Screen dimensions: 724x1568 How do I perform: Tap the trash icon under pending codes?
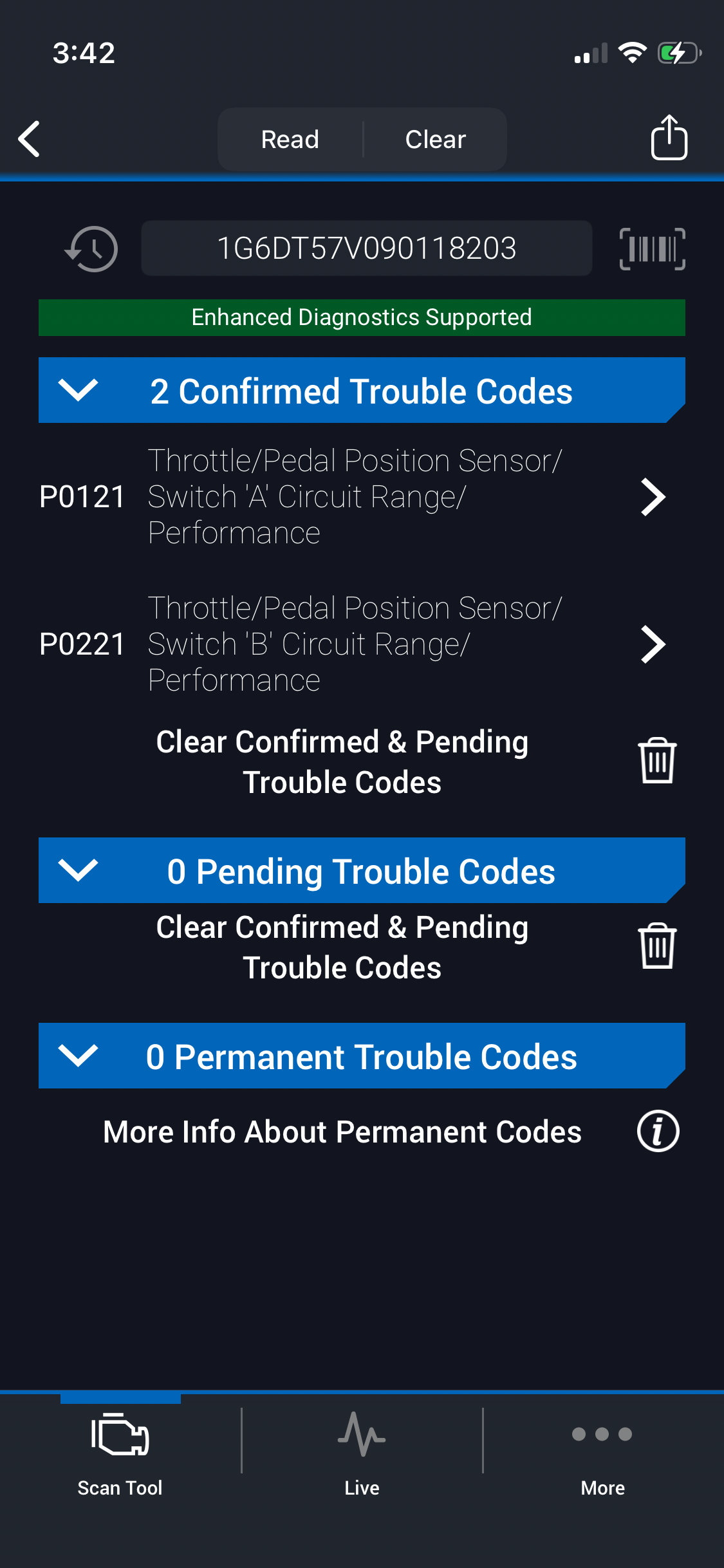coord(657,946)
